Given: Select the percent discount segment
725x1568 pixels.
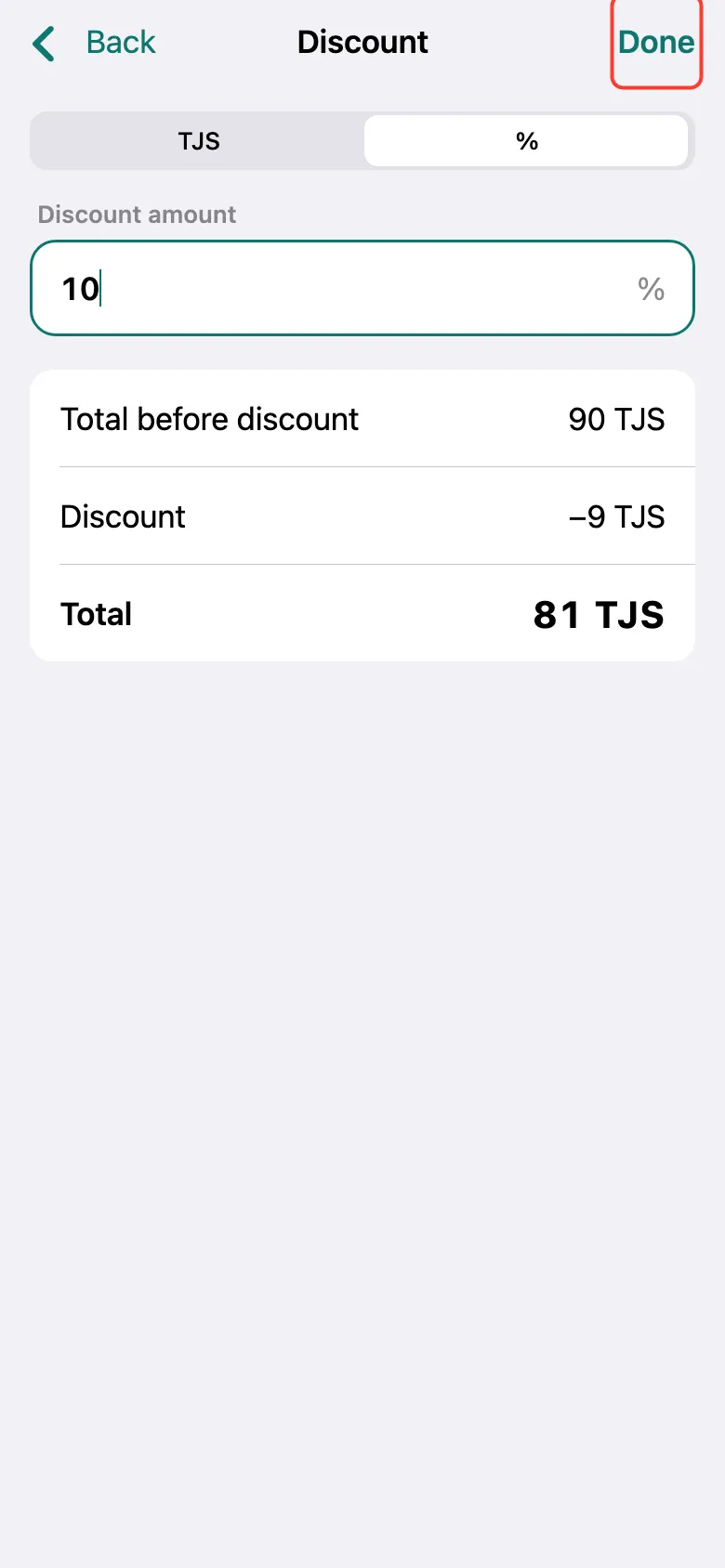Looking at the screenshot, I should tap(526, 141).
